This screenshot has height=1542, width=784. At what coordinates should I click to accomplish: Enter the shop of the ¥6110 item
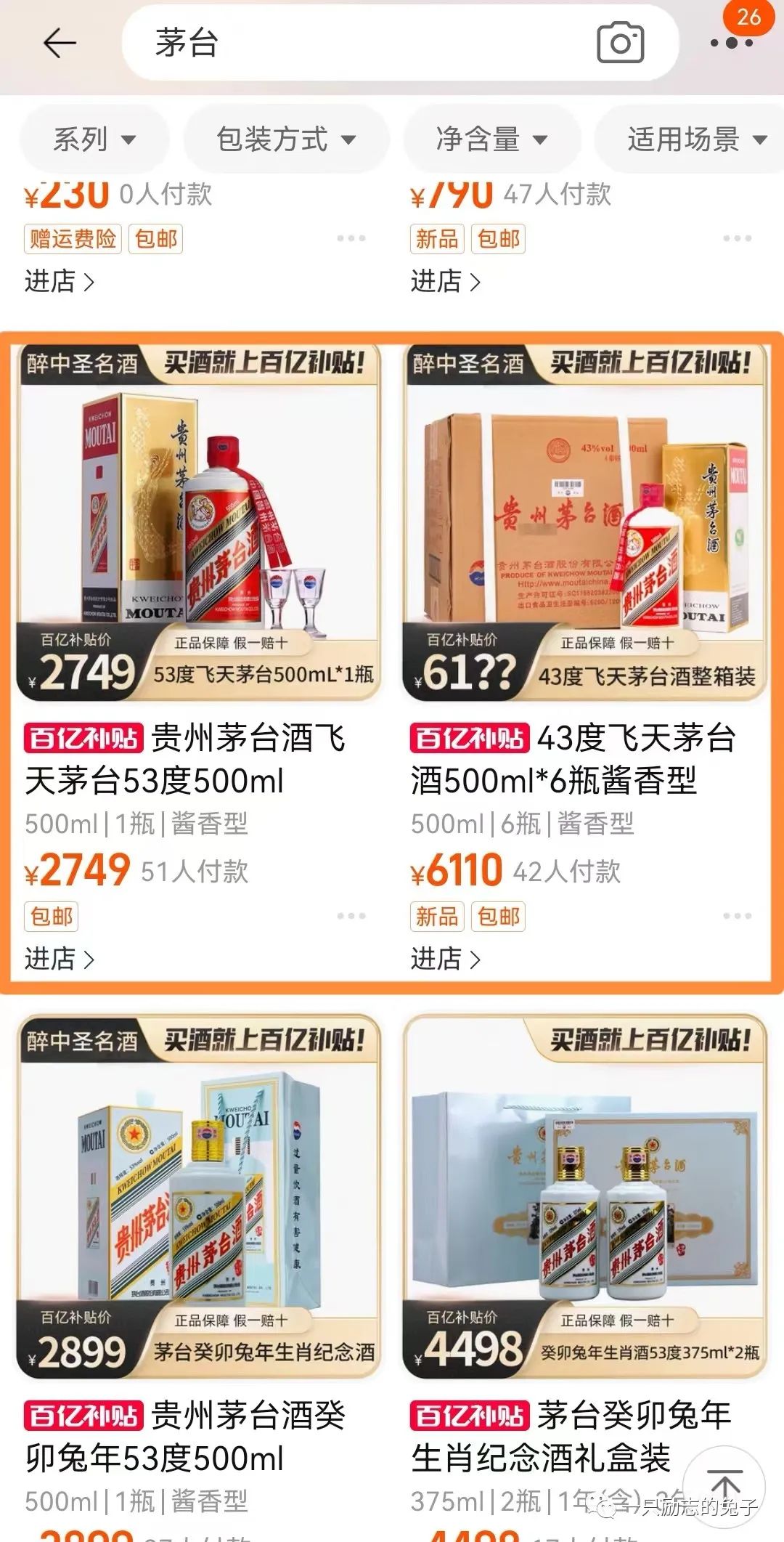pyautogui.click(x=446, y=959)
